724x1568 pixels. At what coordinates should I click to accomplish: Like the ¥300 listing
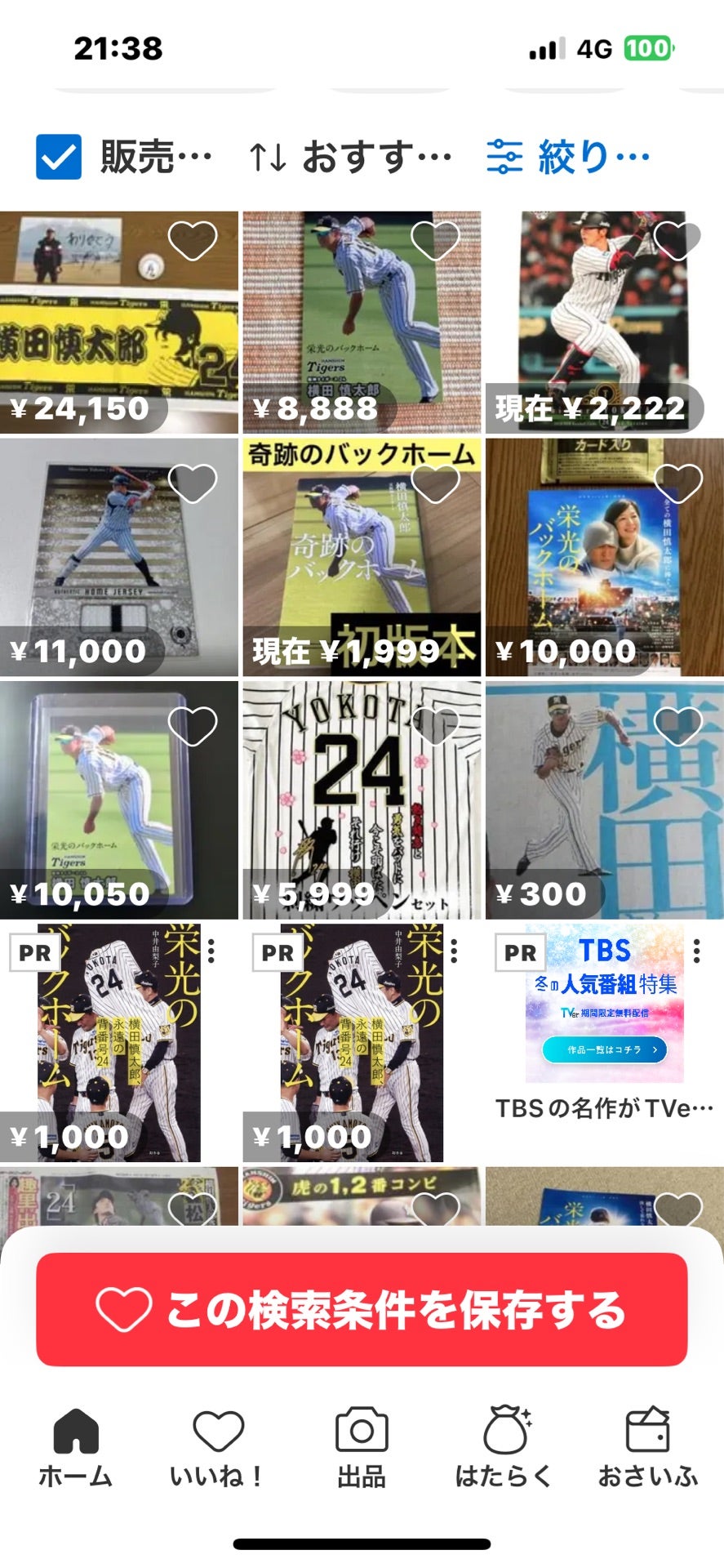point(677,726)
